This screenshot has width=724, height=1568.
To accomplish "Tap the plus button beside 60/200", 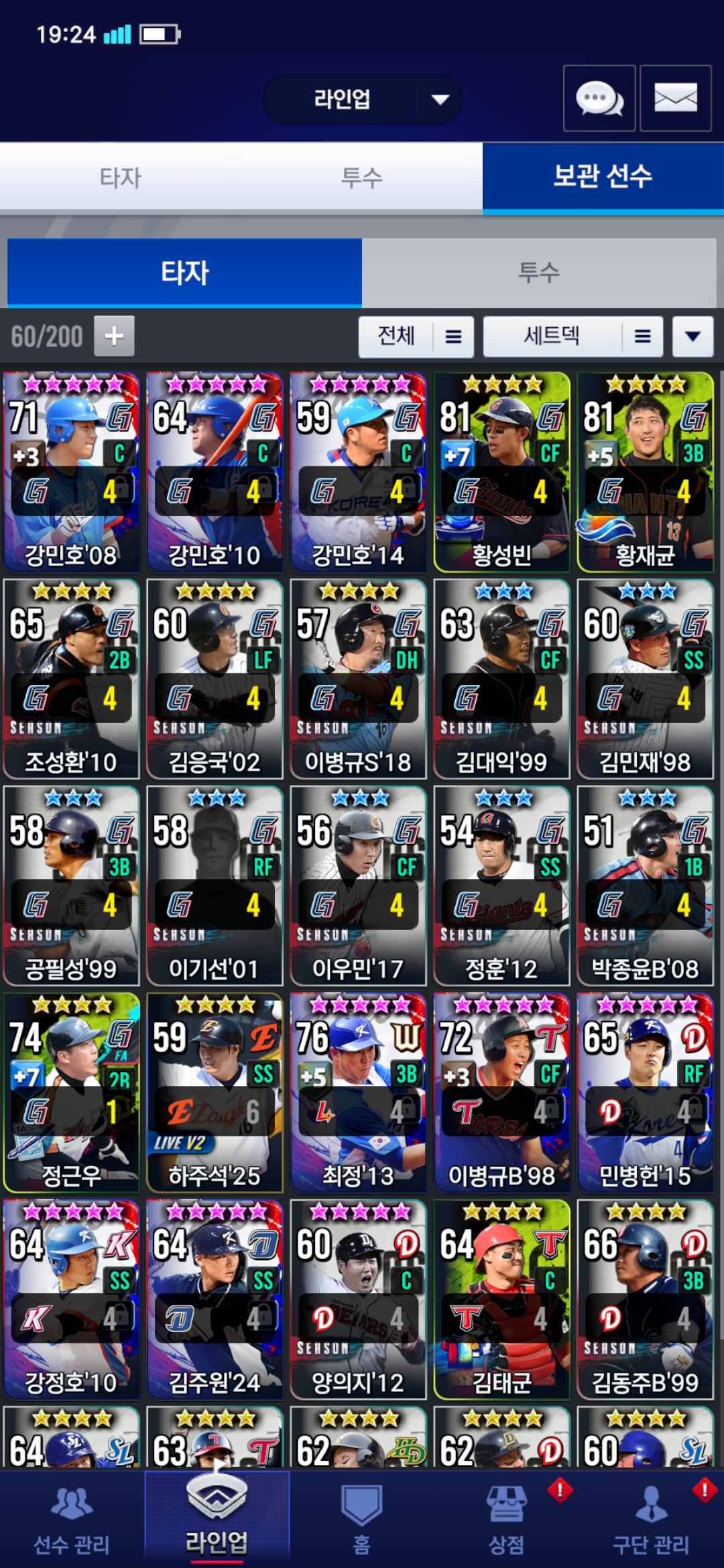I will point(114,336).
